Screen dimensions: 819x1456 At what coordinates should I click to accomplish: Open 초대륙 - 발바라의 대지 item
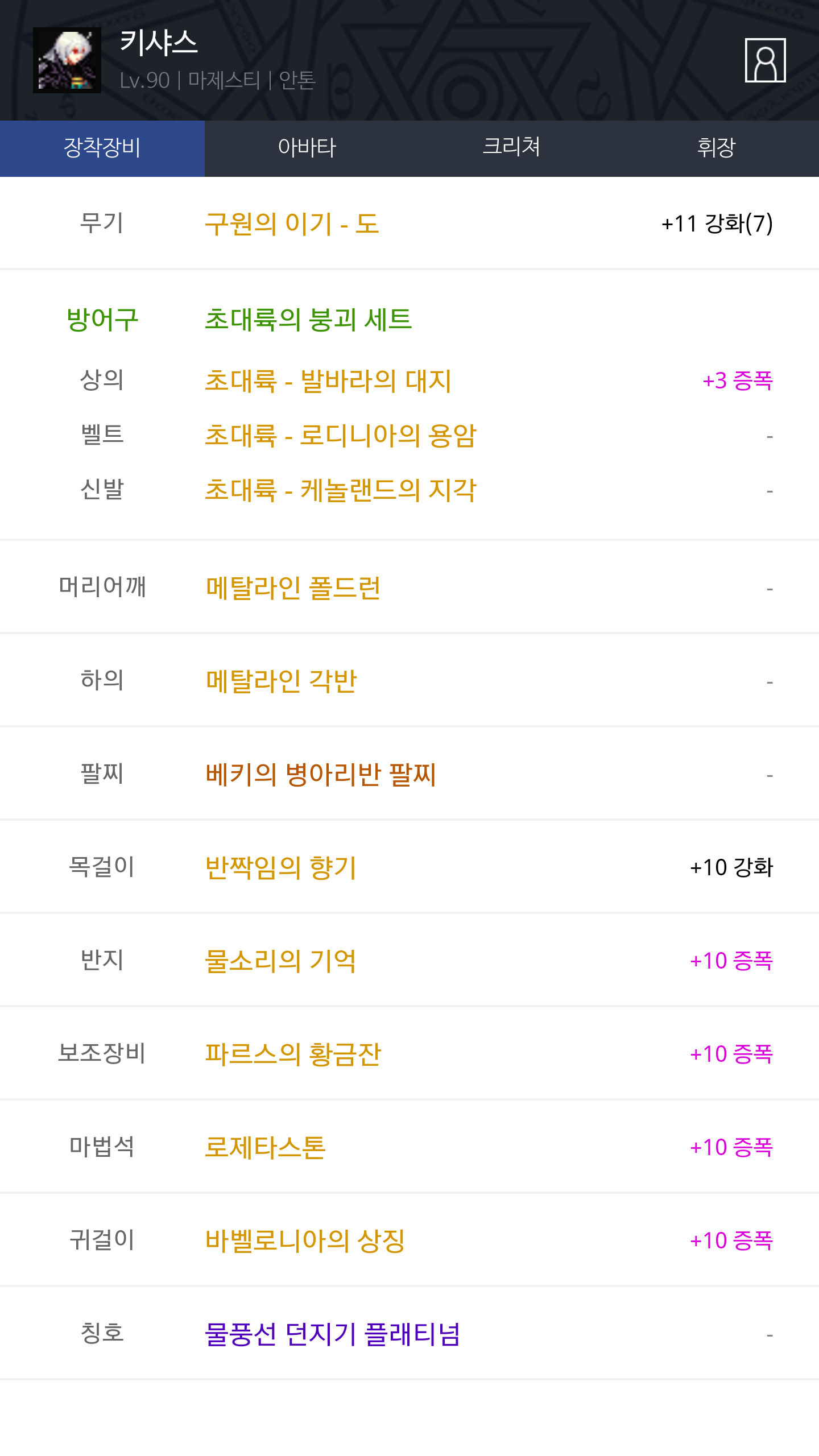pos(328,380)
